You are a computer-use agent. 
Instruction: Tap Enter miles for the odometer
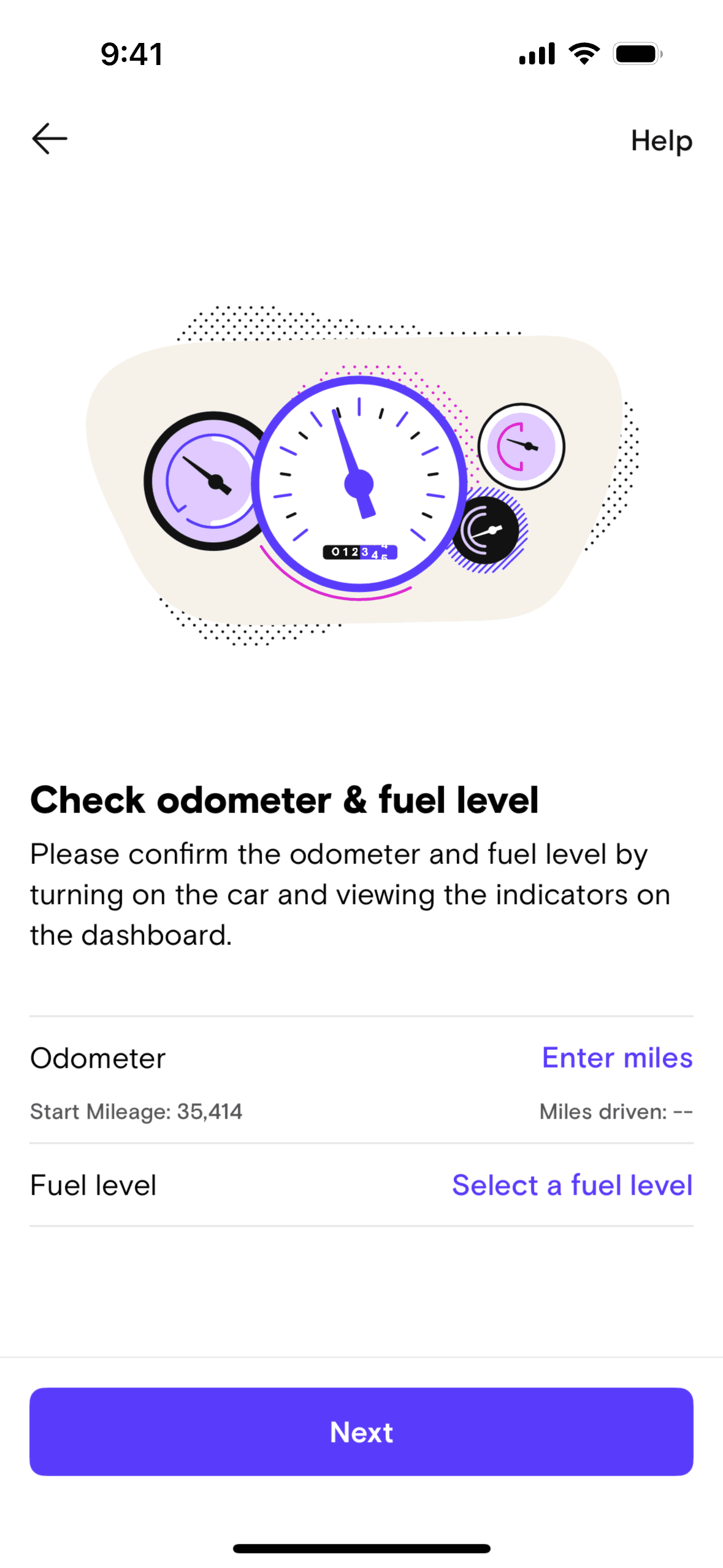tap(617, 1058)
